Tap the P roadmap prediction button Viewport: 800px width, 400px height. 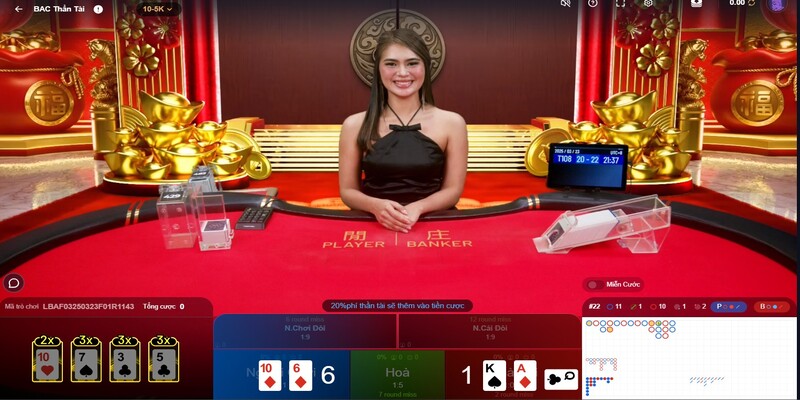click(728, 307)
